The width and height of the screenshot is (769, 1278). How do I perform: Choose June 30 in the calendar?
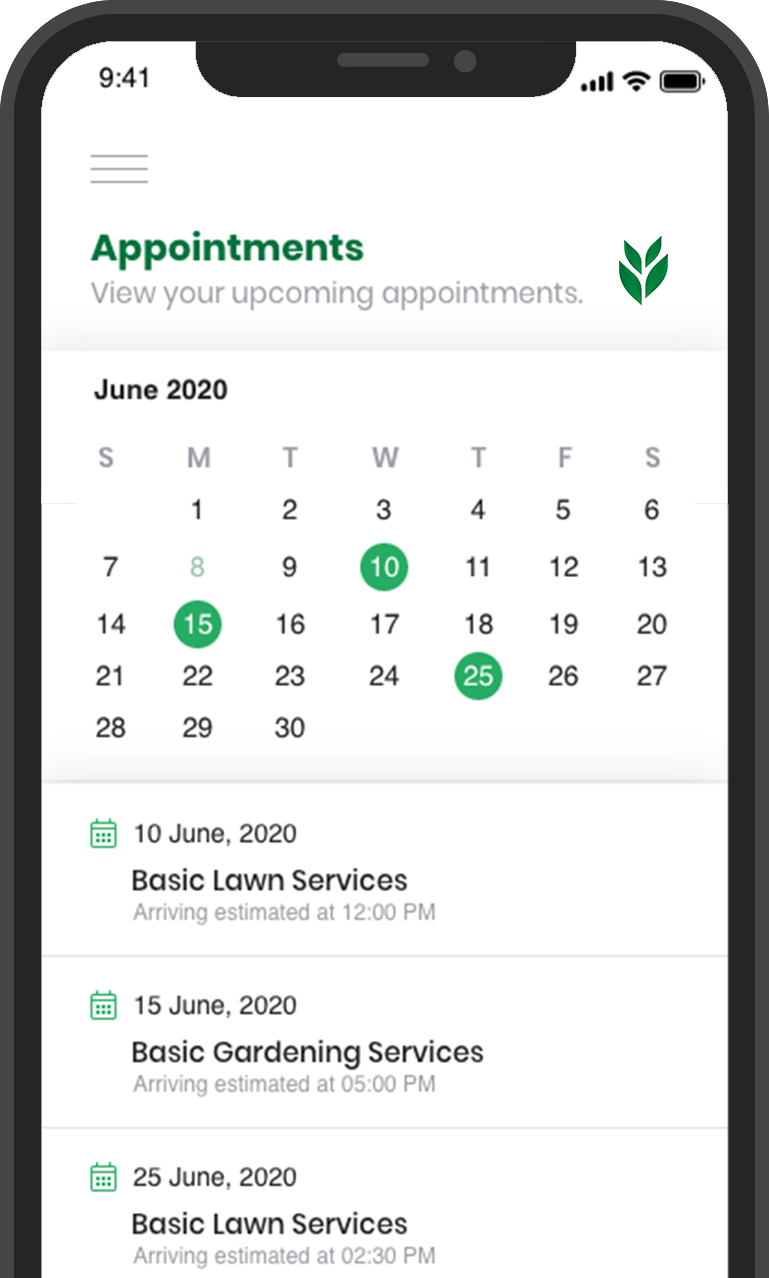289,728
